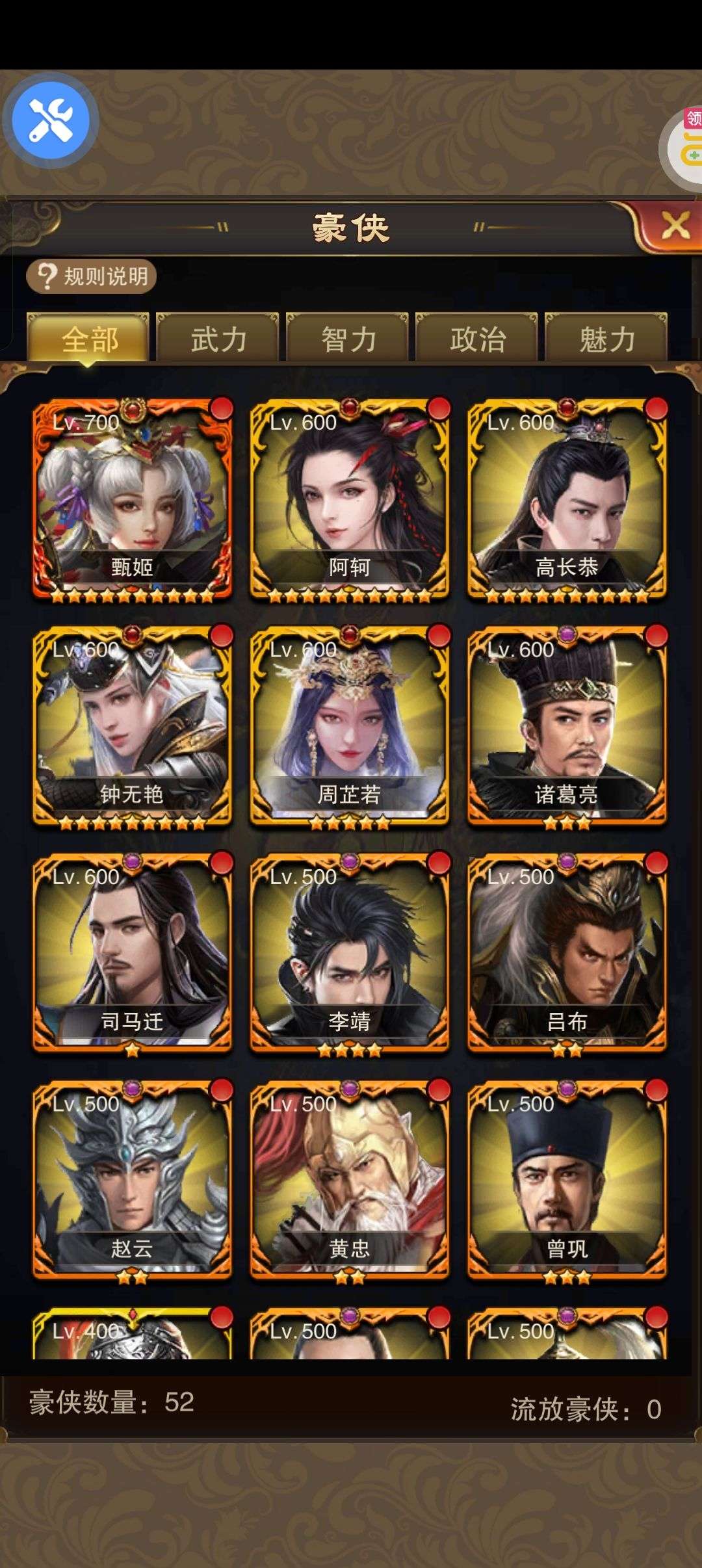Close the 豪侠 panel

673,226
